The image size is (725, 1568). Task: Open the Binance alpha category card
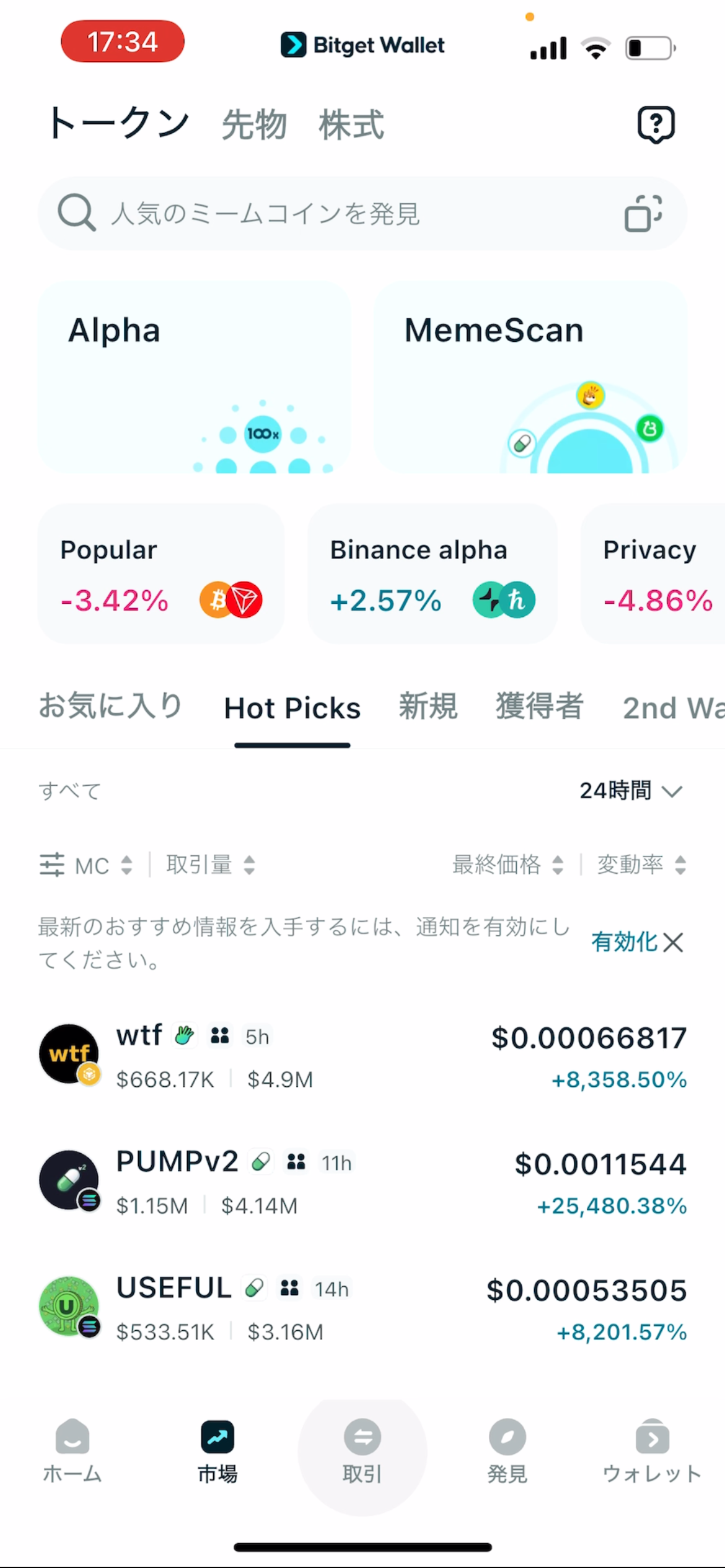[432, 574]
